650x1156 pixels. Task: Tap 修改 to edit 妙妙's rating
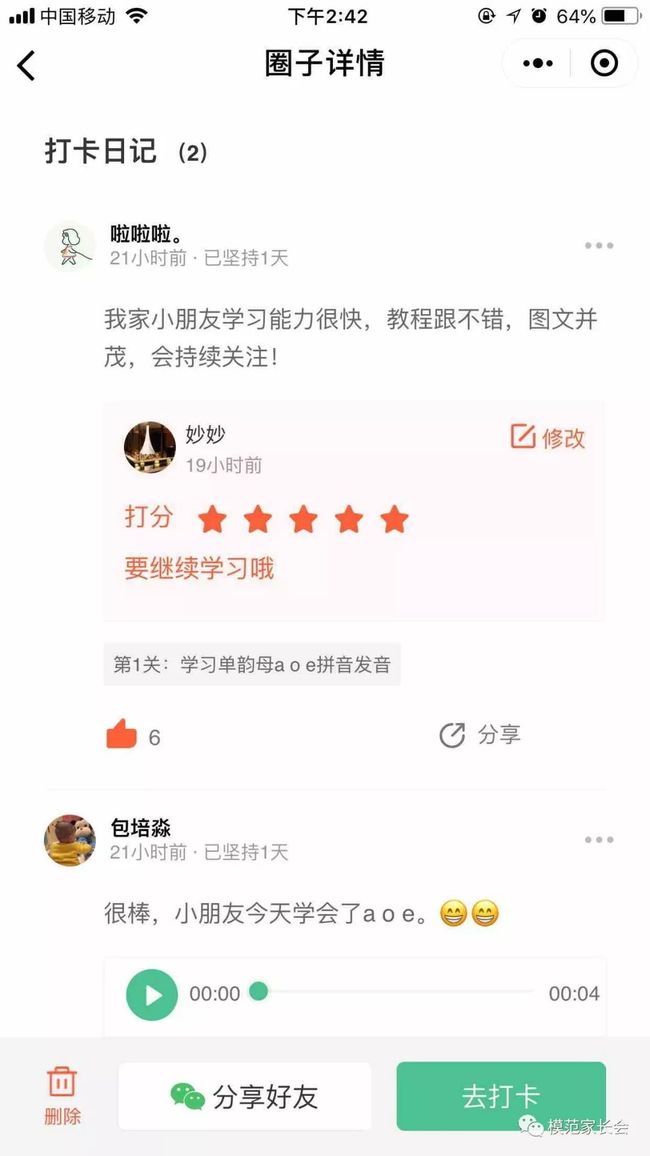coord(548,437)
